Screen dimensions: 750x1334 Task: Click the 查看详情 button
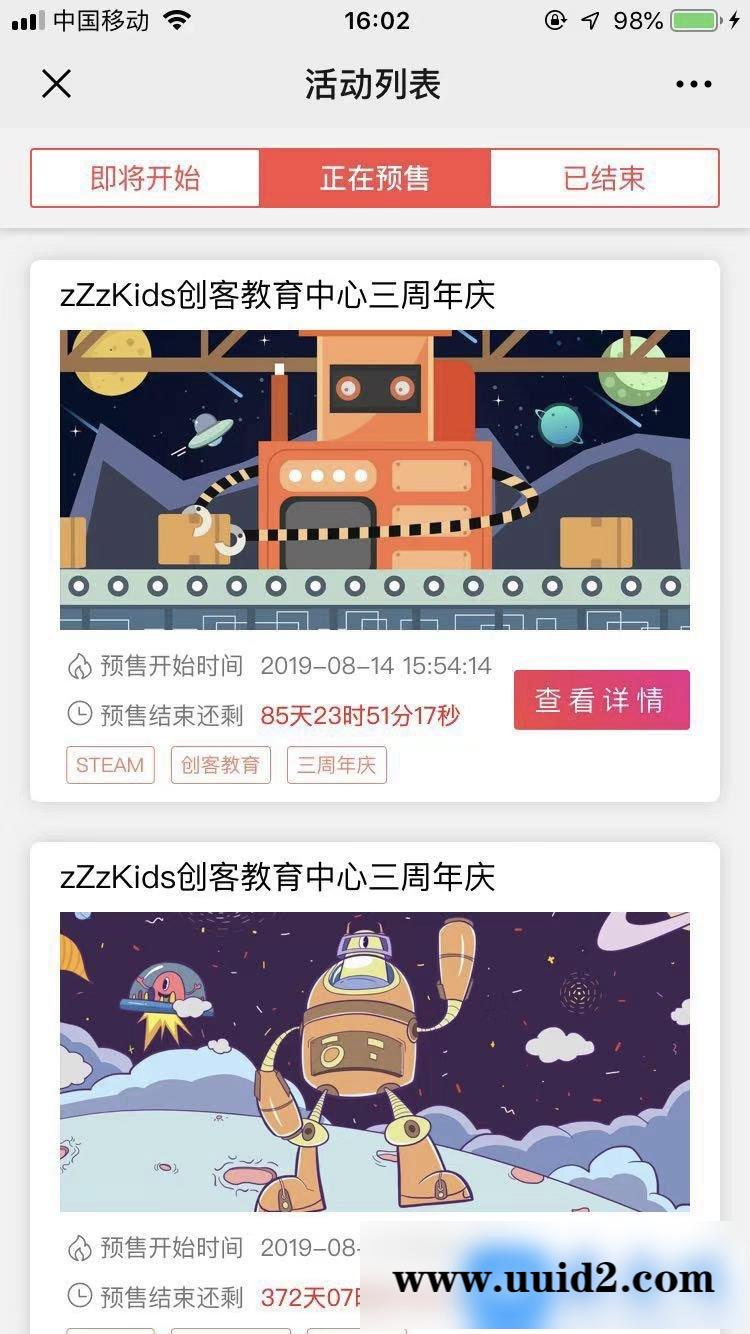[x=601, y=700]
